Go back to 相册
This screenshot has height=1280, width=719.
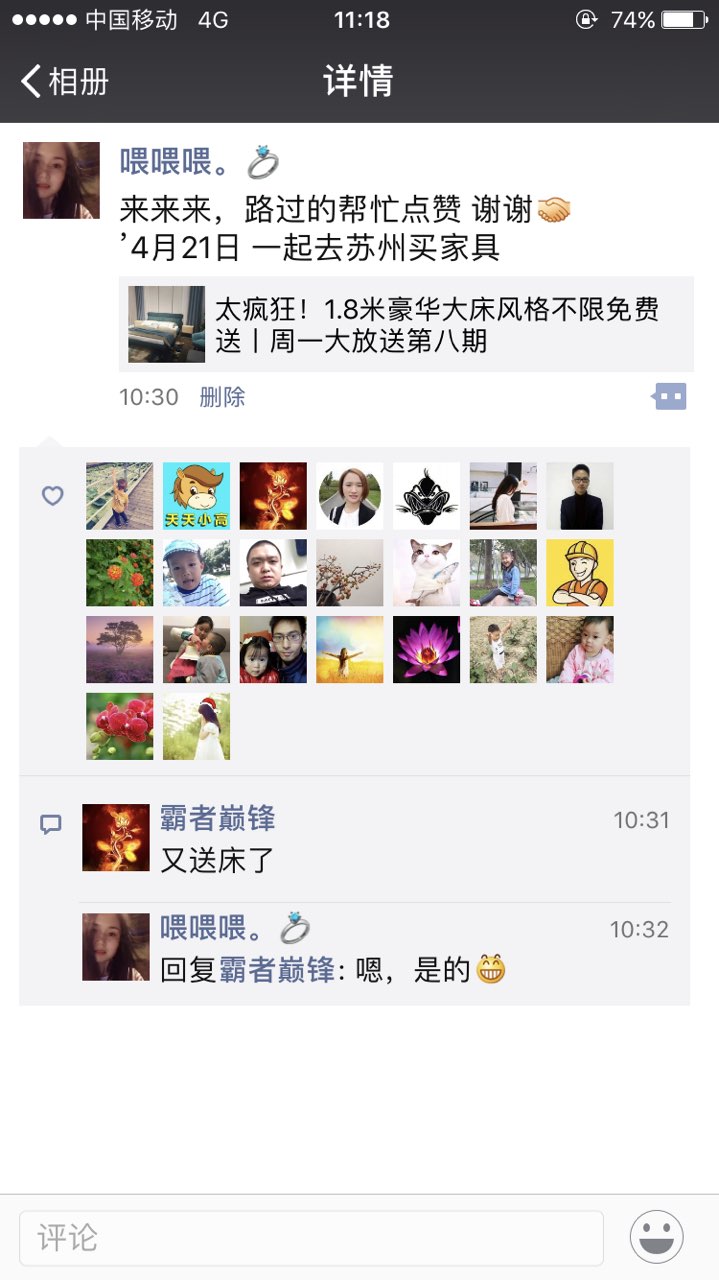(65, 81)
